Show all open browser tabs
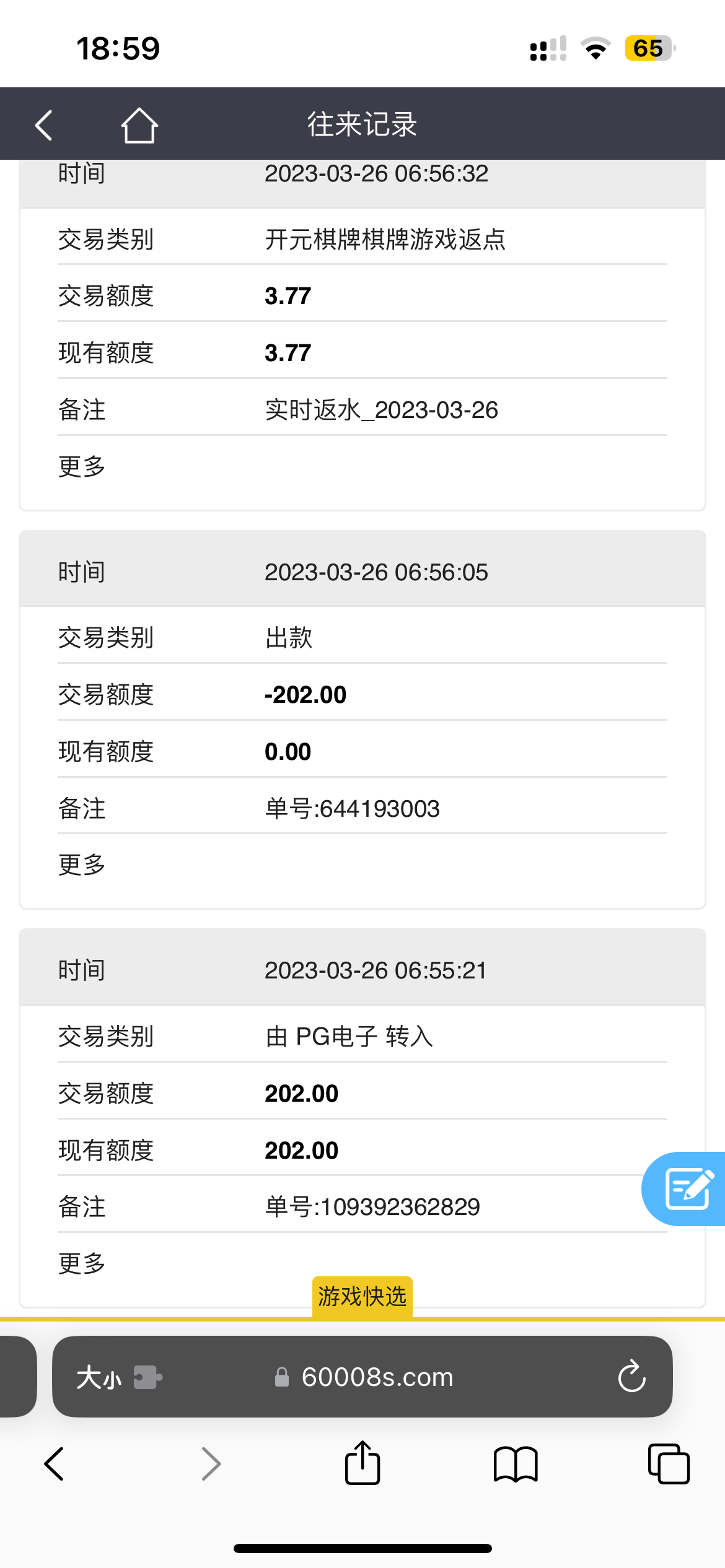725x1568 pixels. (668, 1464)
